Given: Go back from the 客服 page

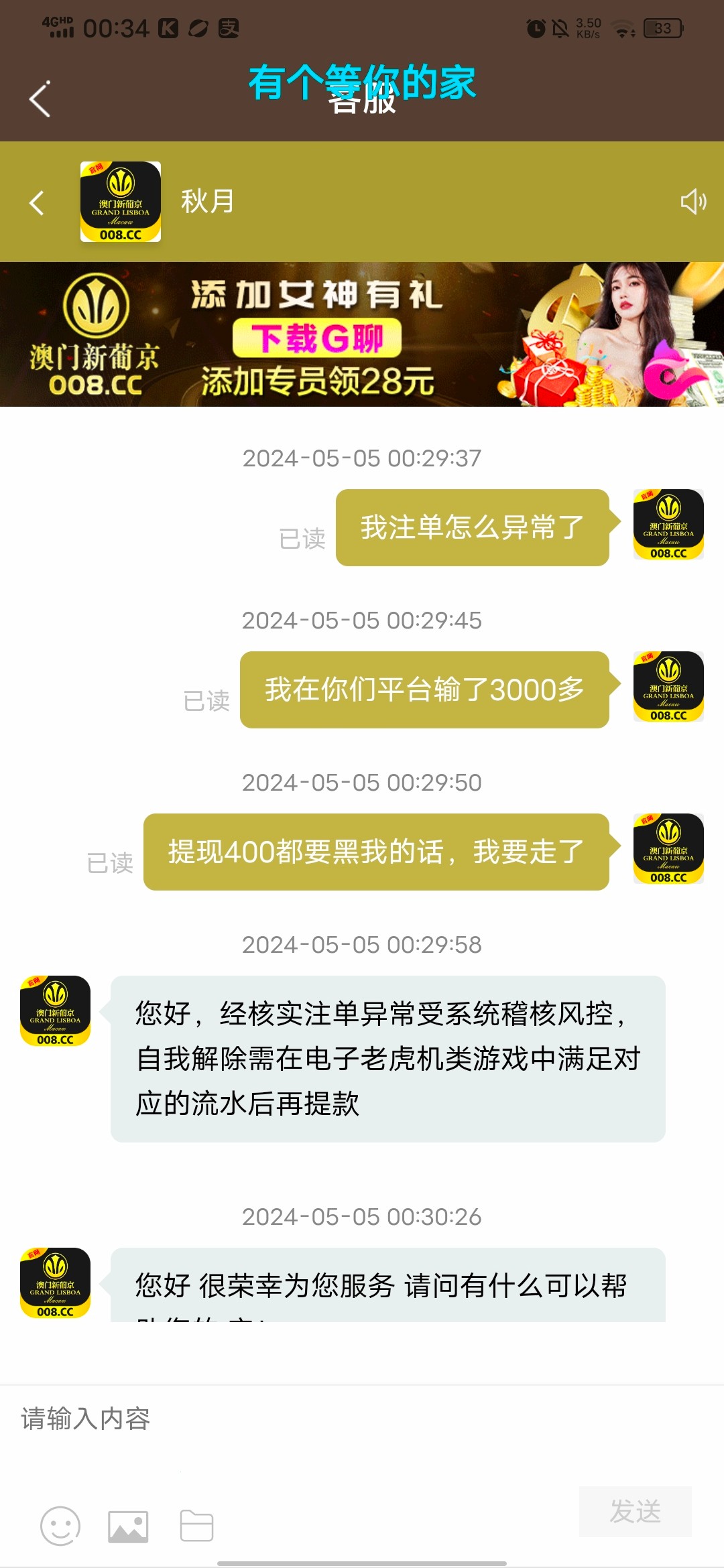Looking at the screenshot, I should 40,99.
